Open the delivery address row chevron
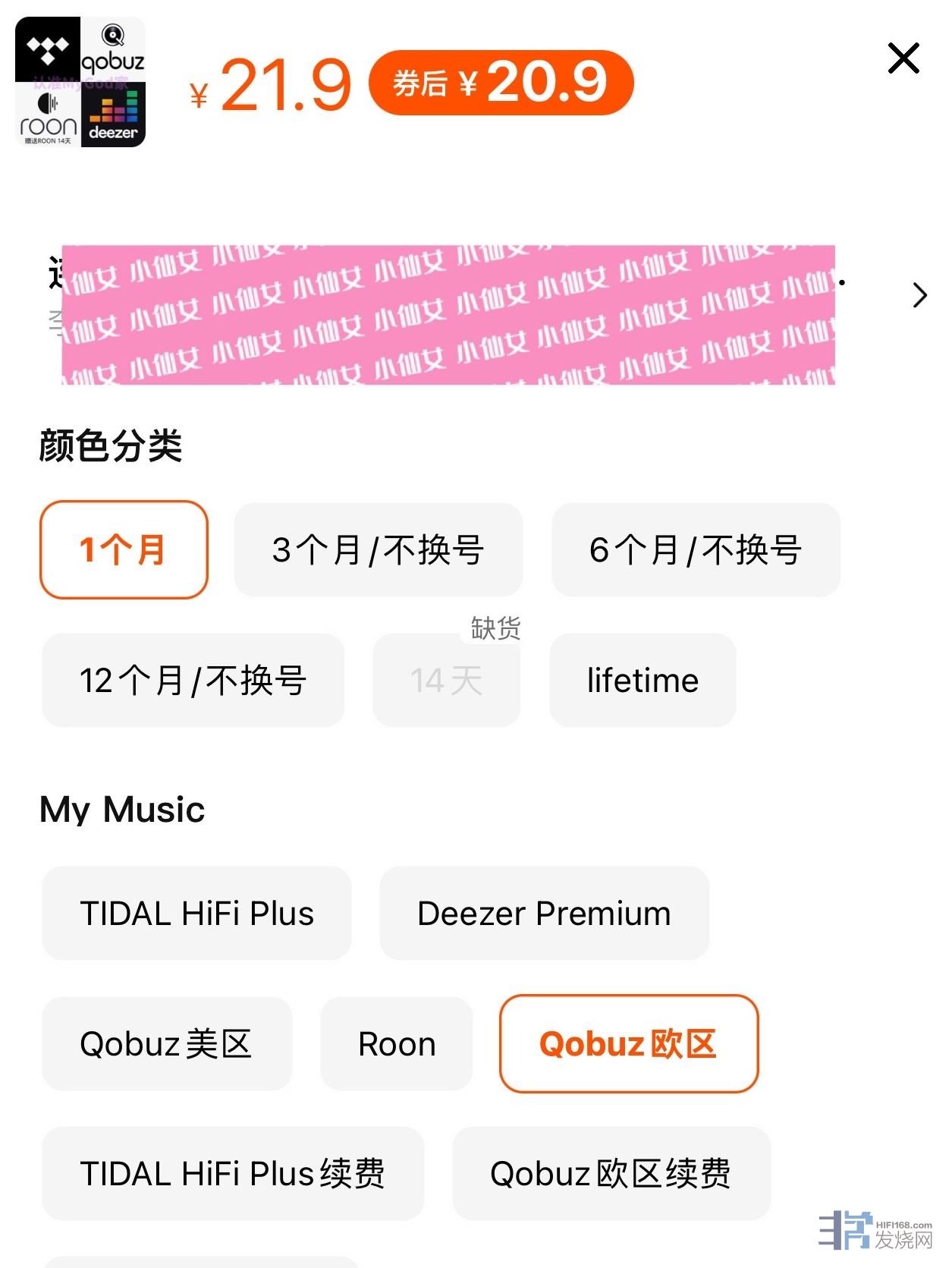The image size is (952, 1268). (x=919, y=295)
